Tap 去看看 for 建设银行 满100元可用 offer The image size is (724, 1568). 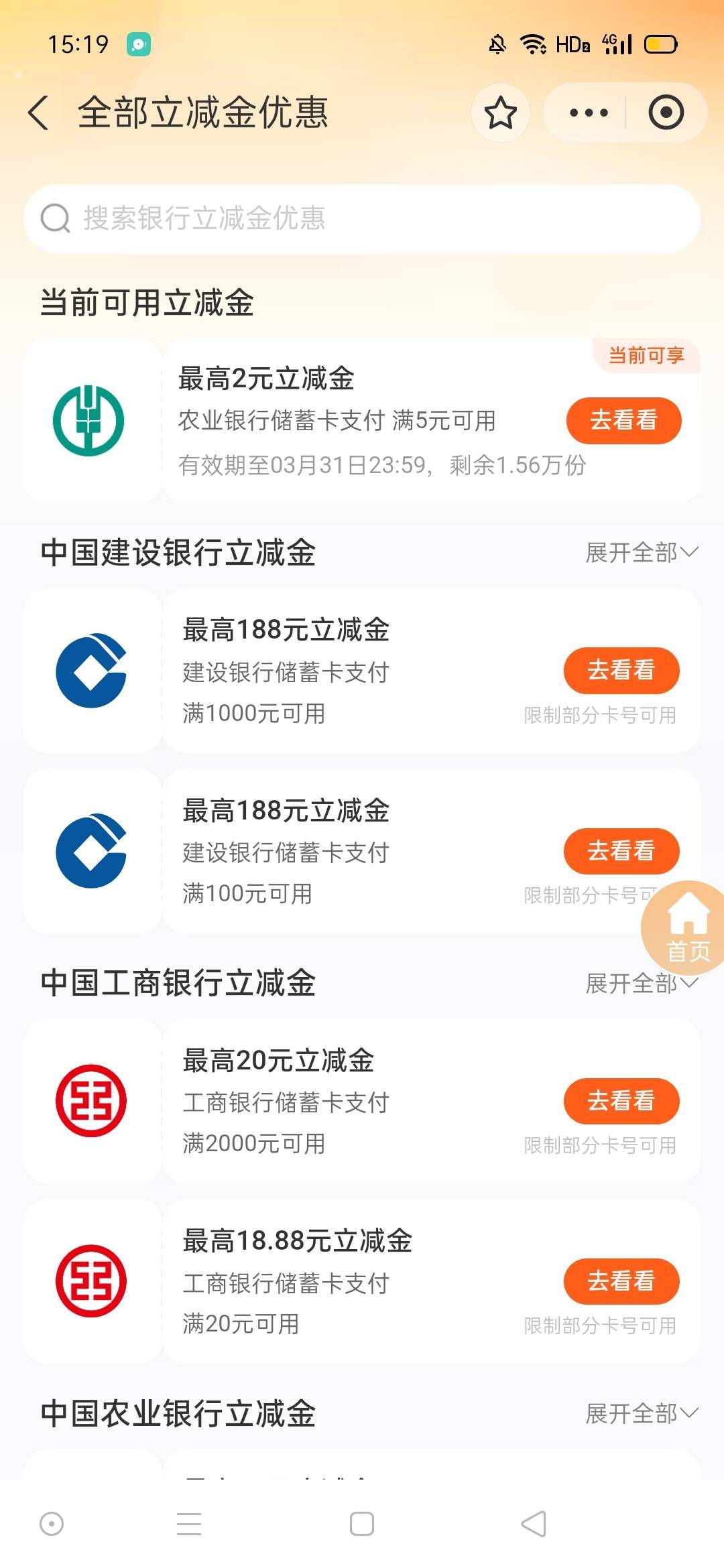(x=621, y=851)
